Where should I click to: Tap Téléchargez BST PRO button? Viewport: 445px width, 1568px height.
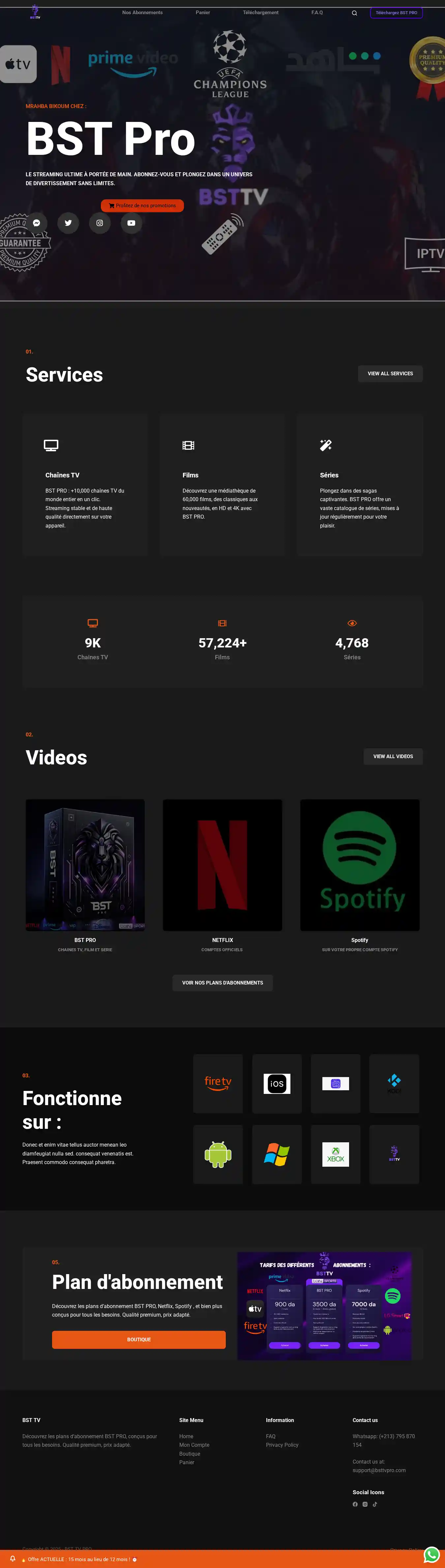point(396,13)
